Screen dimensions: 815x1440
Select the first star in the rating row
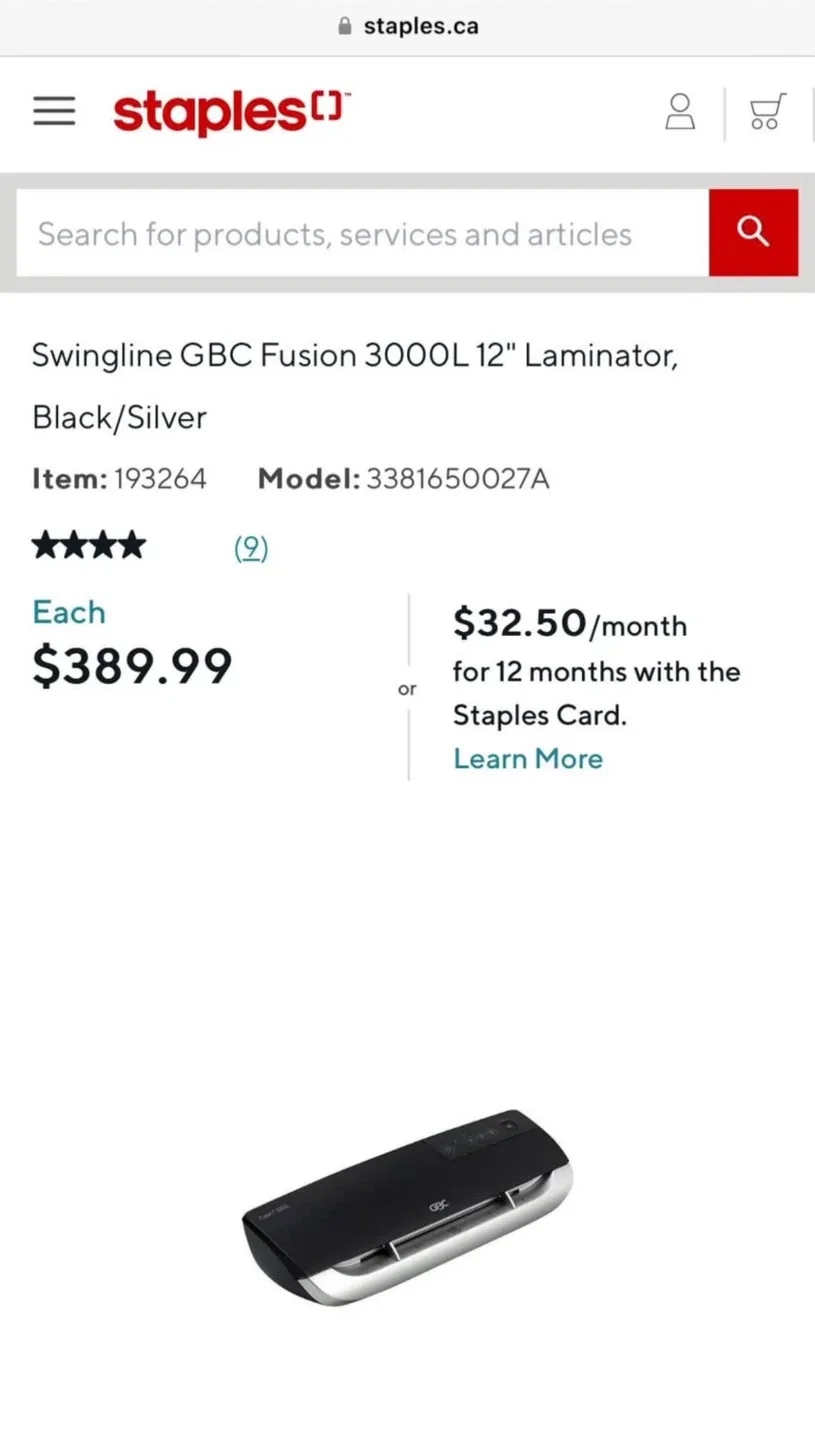46,544
